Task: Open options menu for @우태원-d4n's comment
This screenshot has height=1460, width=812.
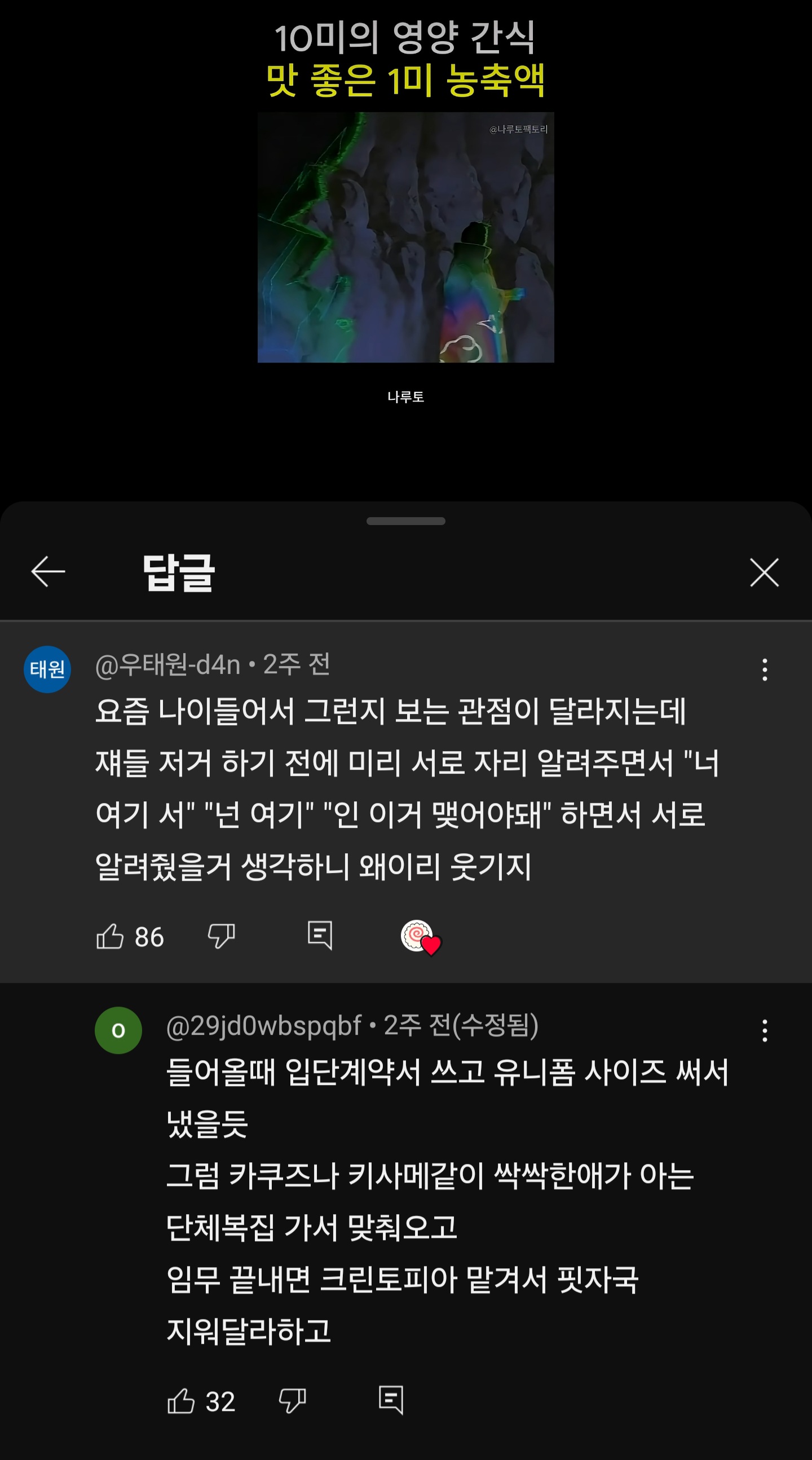Action: pyautogui.click(x=765, y=669)
